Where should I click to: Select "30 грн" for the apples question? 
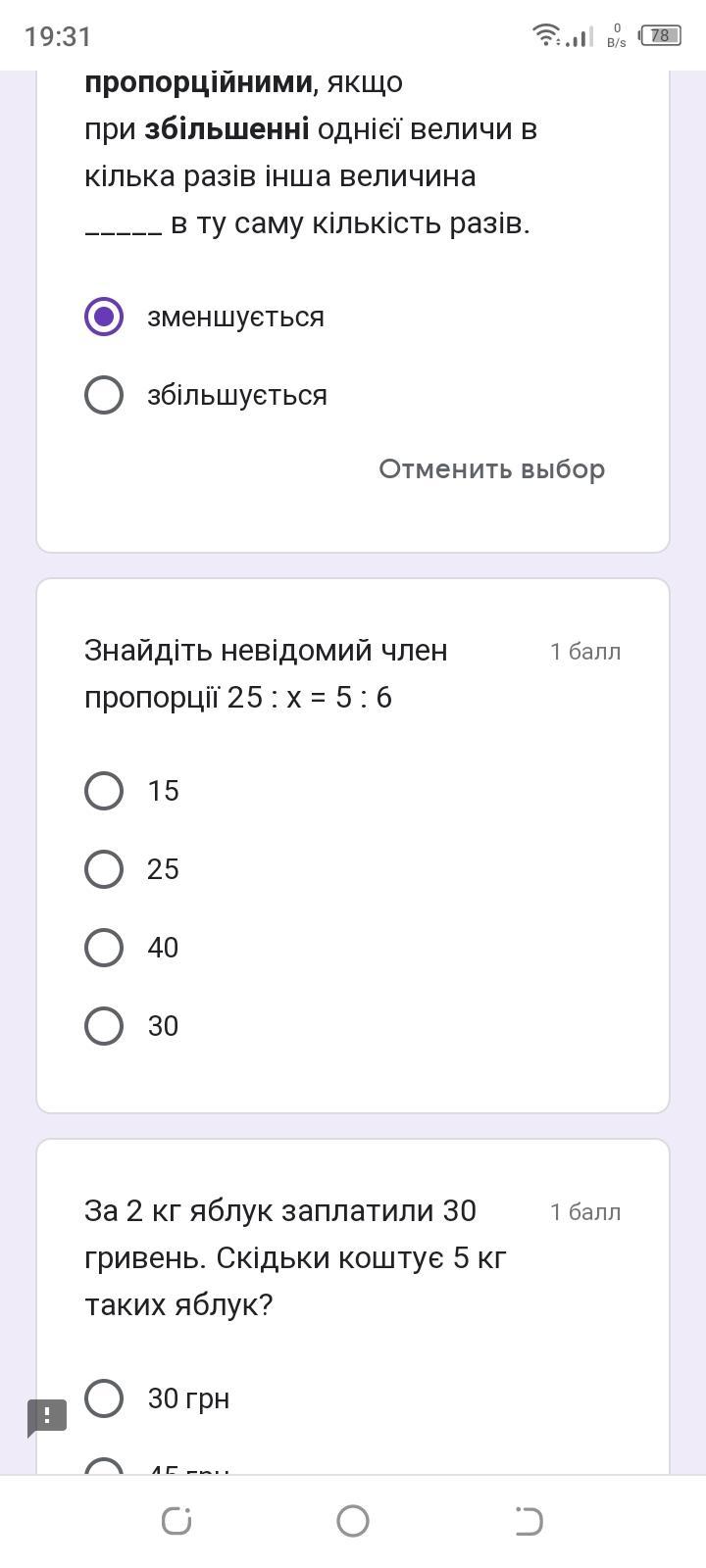click(x=104, y=1398)
